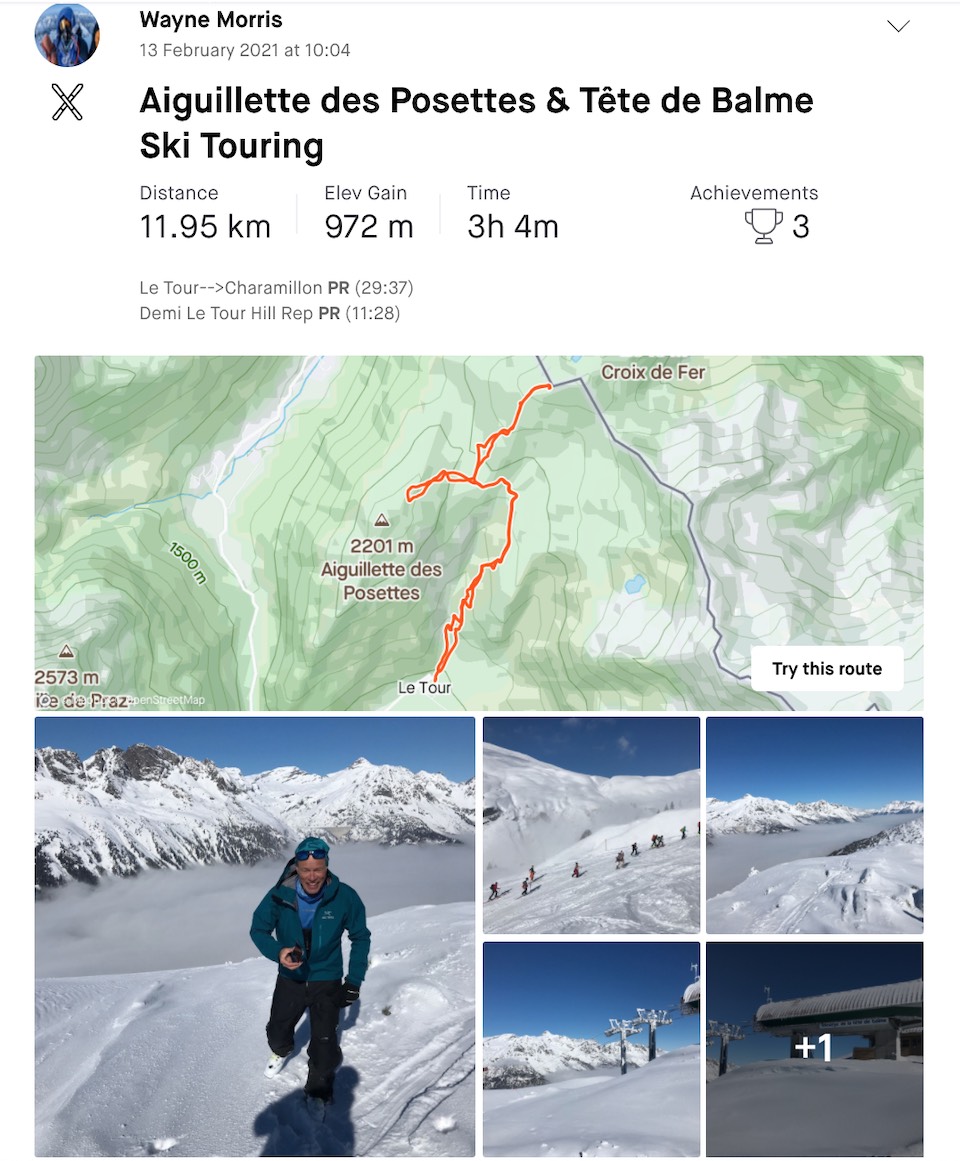Open the Aiguillette des Posettes activity title
This screenshot has width=960, height=1161.
tap(476, 122)
